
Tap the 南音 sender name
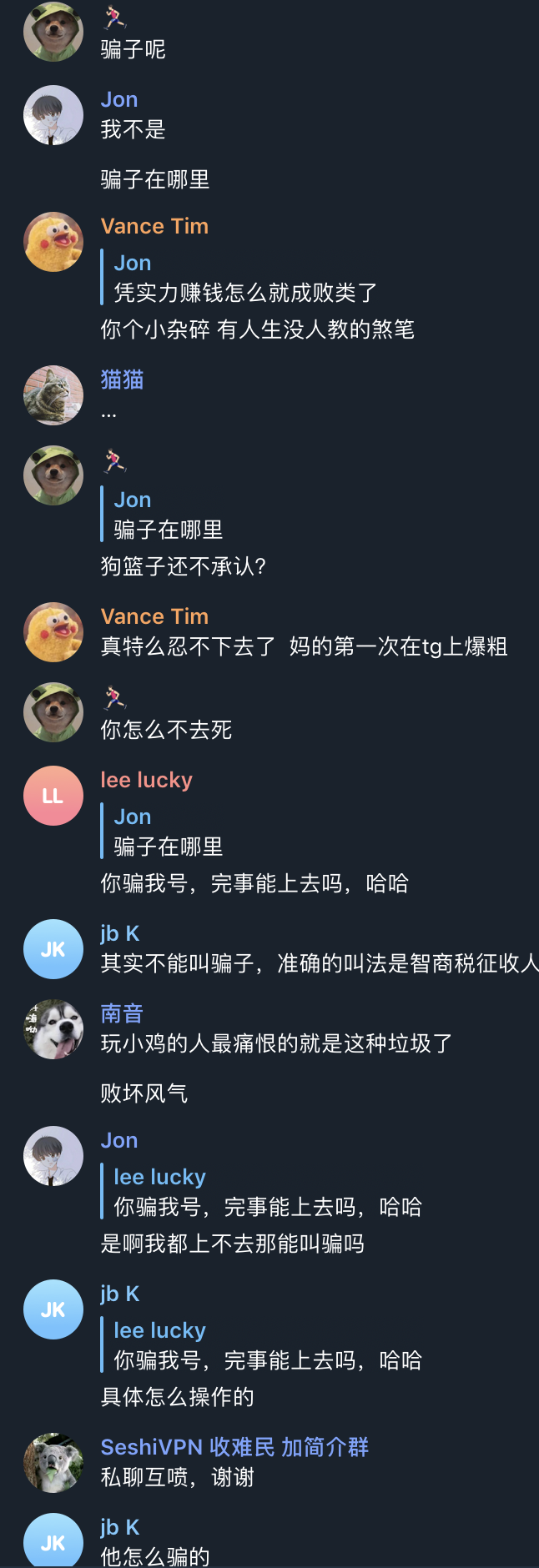coord(122,1013)
